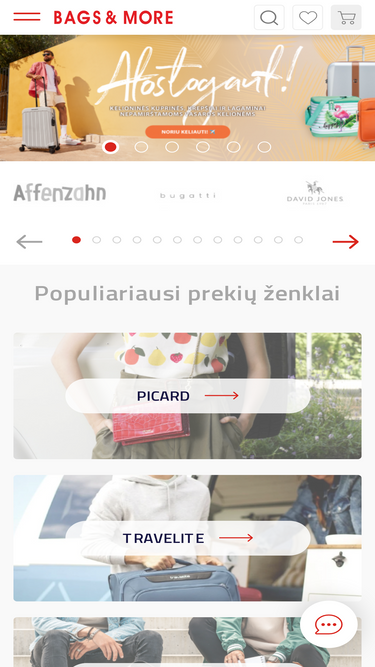Tap the Bags & More logo

tap(114, 17)
